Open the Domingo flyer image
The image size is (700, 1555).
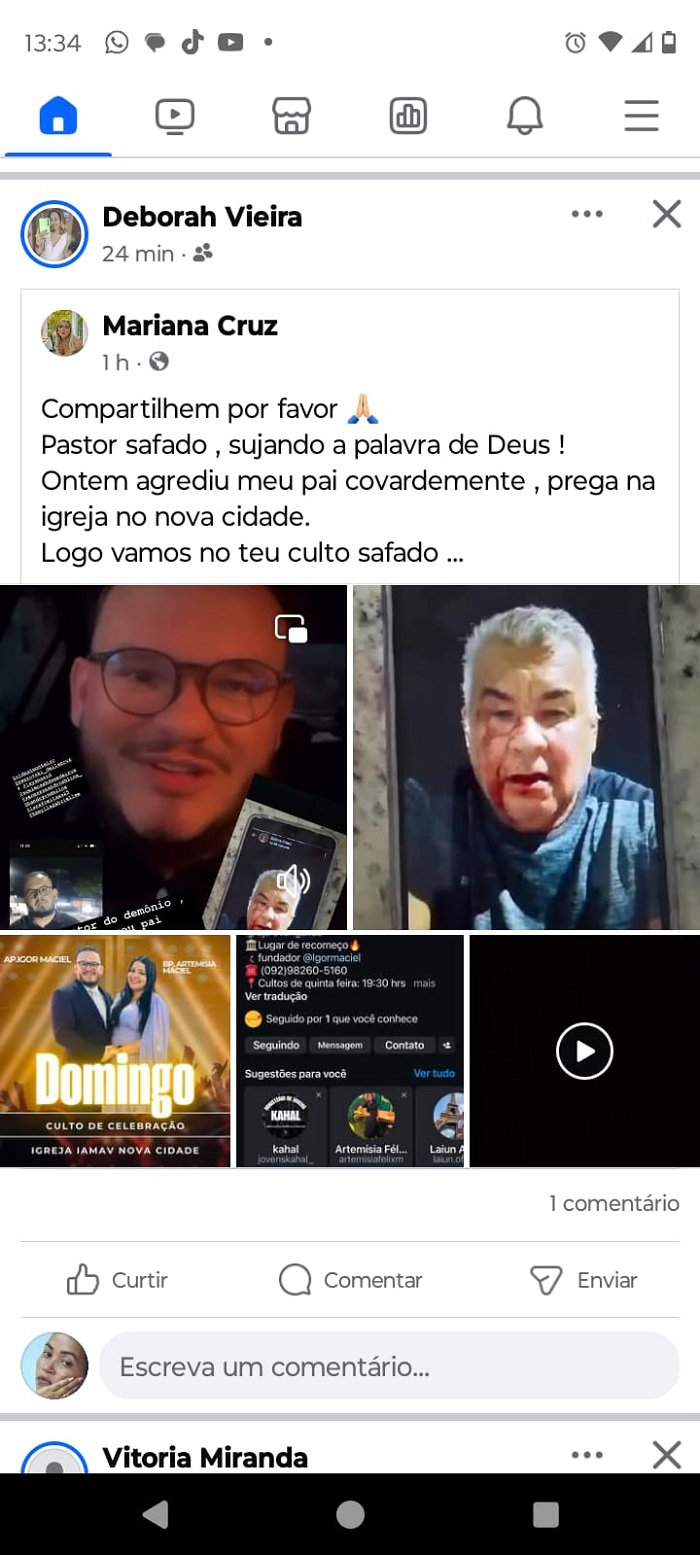(115, 1050)
